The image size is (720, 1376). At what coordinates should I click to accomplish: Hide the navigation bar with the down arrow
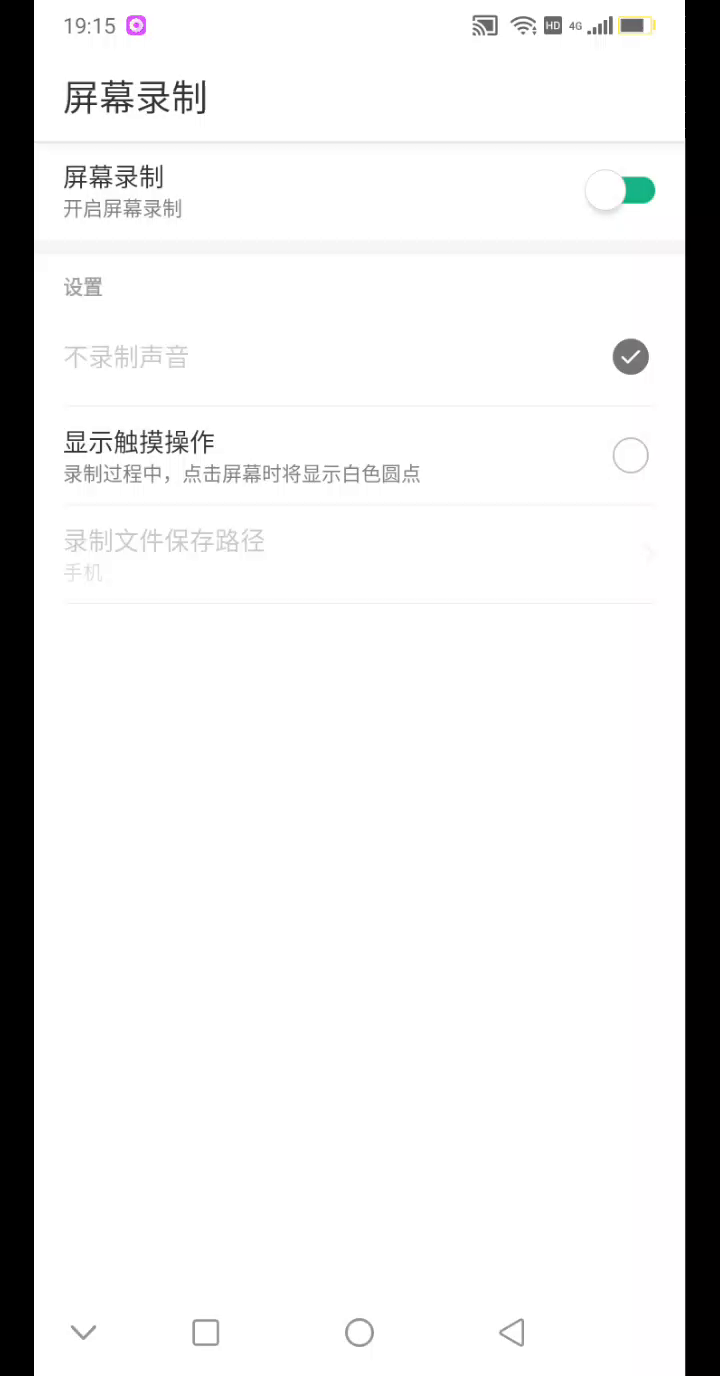click(83, 1332)
